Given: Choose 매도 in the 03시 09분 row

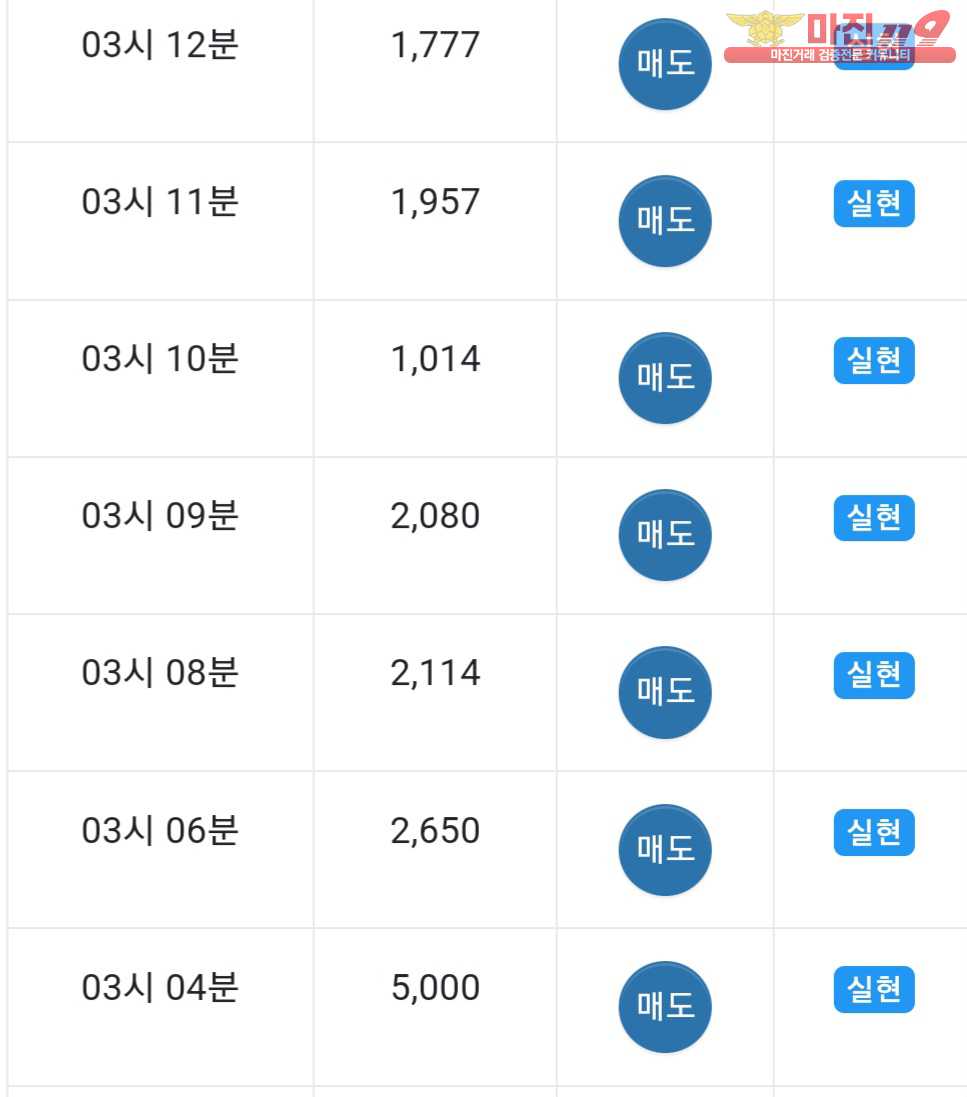Looking at the screenshot, I should (x=665, y=534).
